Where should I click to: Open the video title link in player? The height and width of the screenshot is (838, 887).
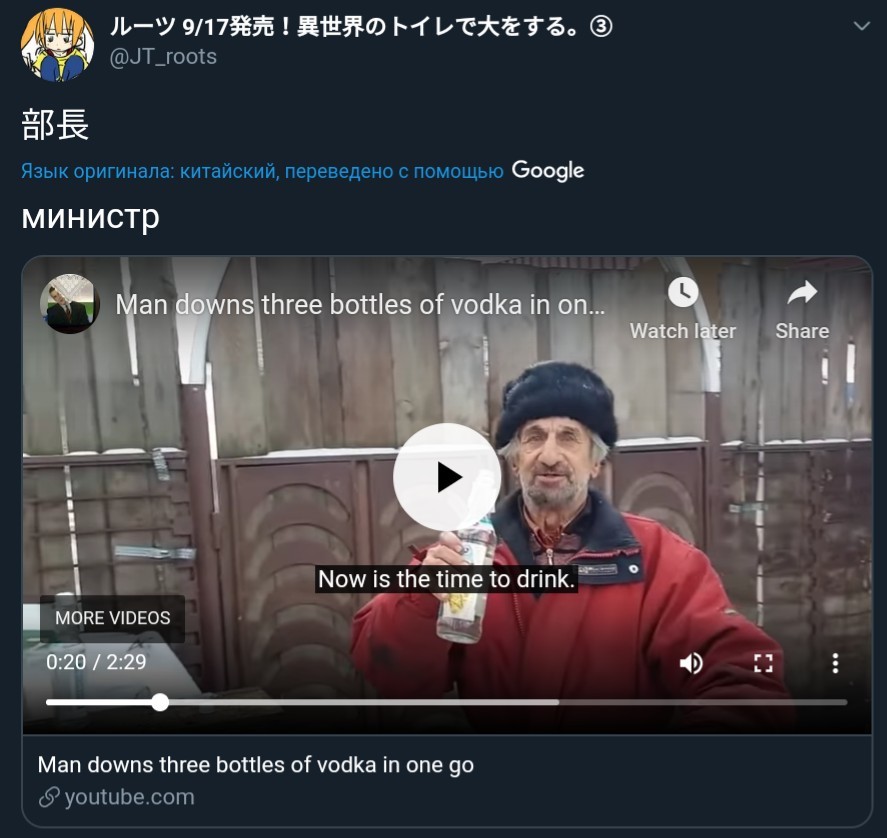coord(360,305)
